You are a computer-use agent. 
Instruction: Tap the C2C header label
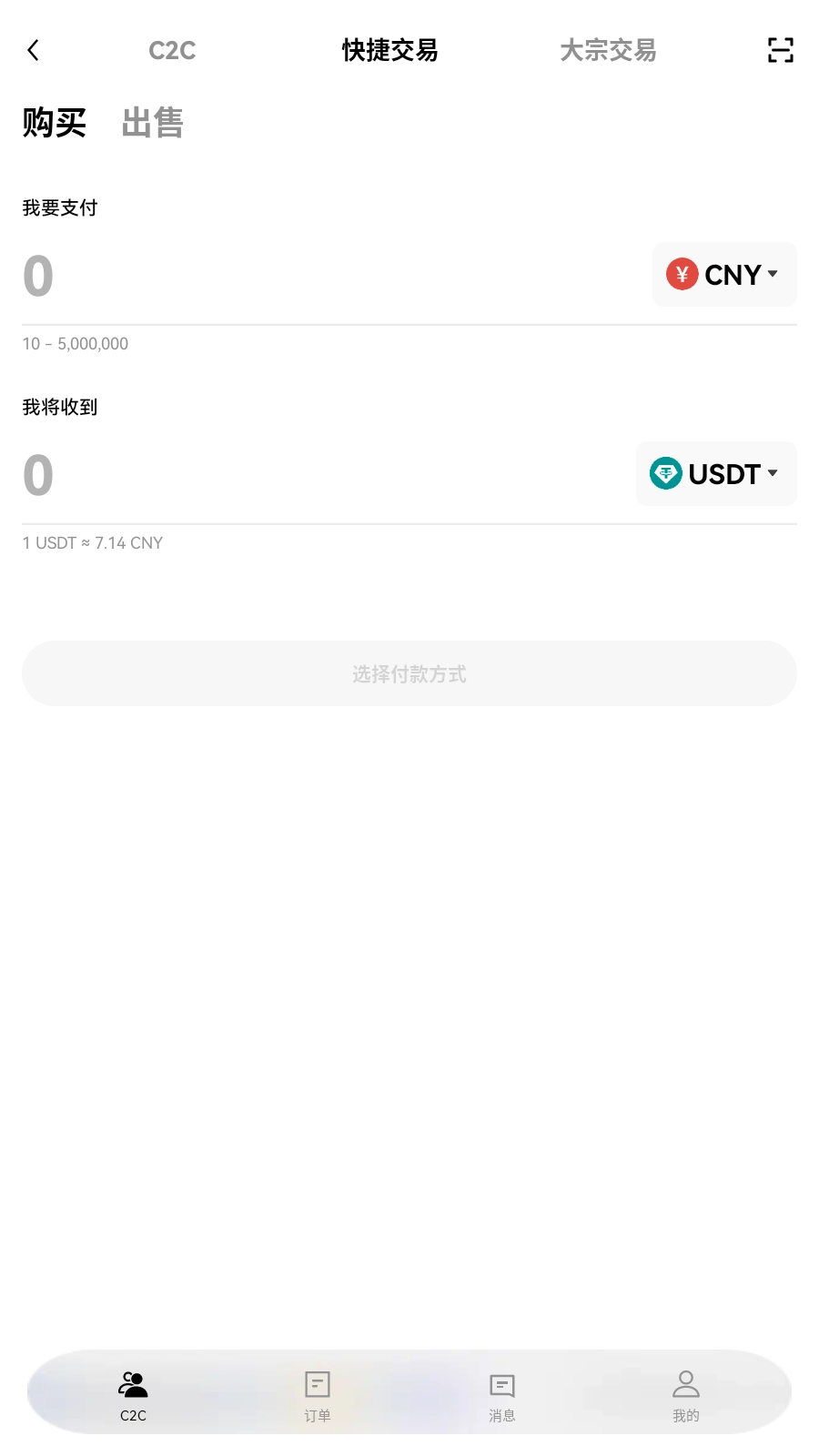(x=171, y=50)
